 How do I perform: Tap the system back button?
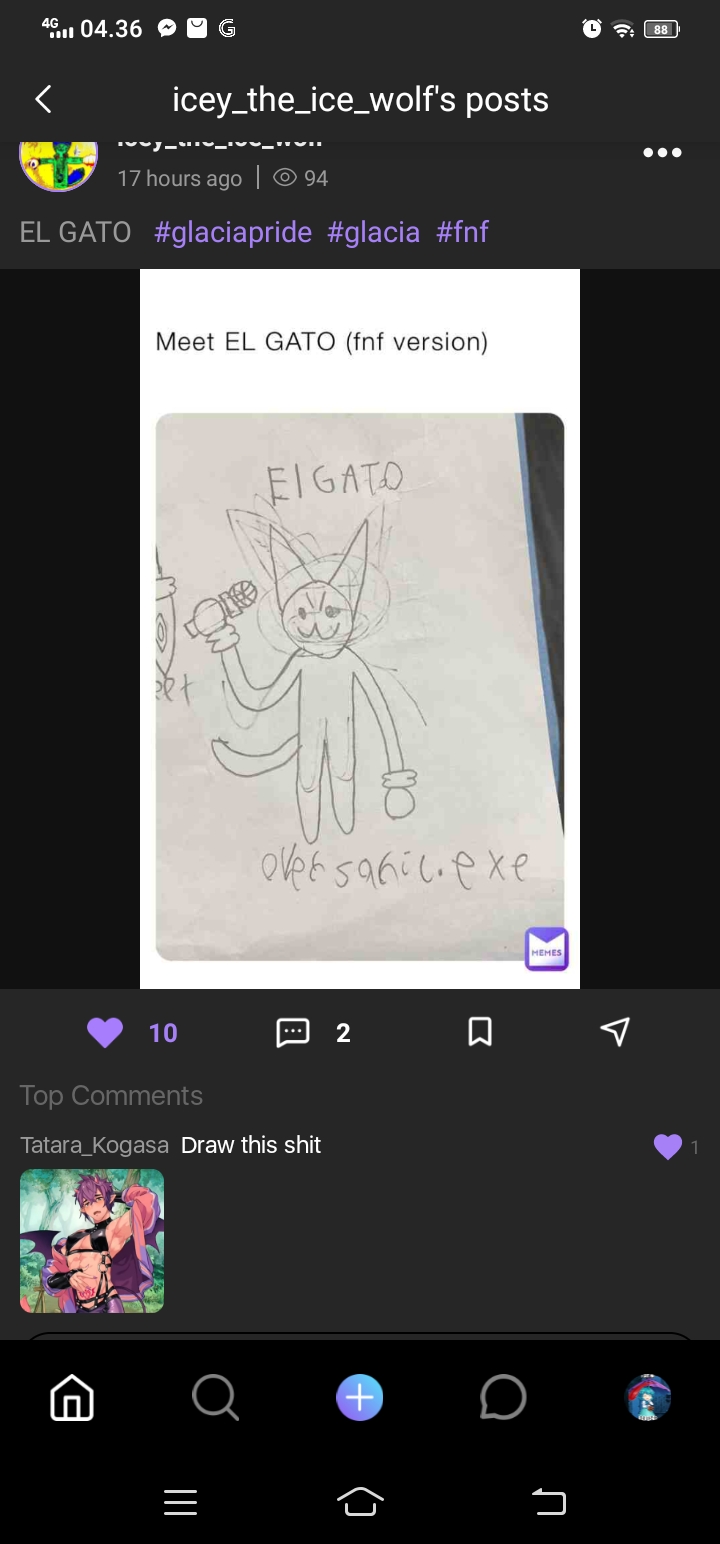click(x=548, y=1501)
